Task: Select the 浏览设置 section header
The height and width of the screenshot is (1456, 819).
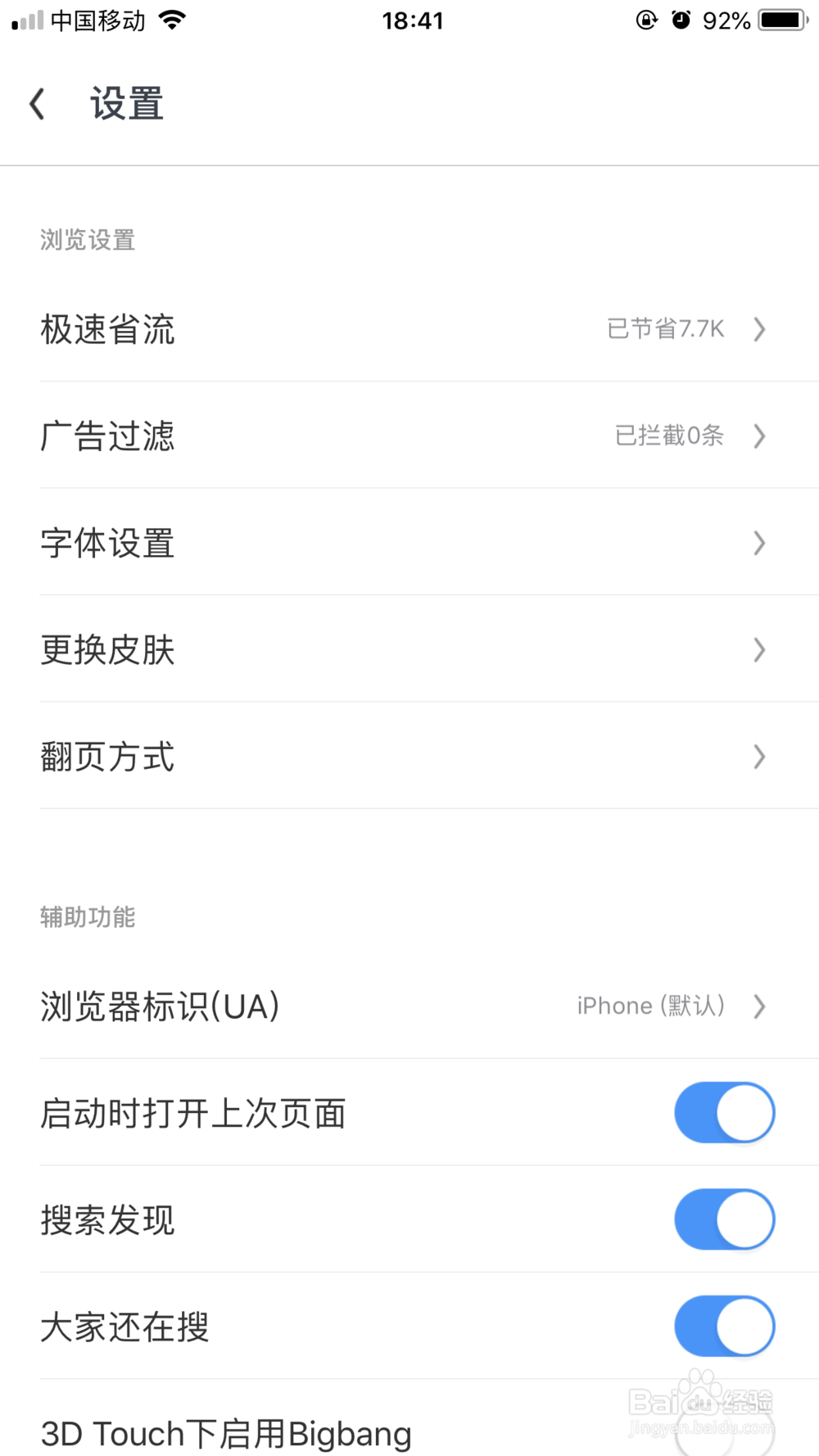Action: coord(88,240)
